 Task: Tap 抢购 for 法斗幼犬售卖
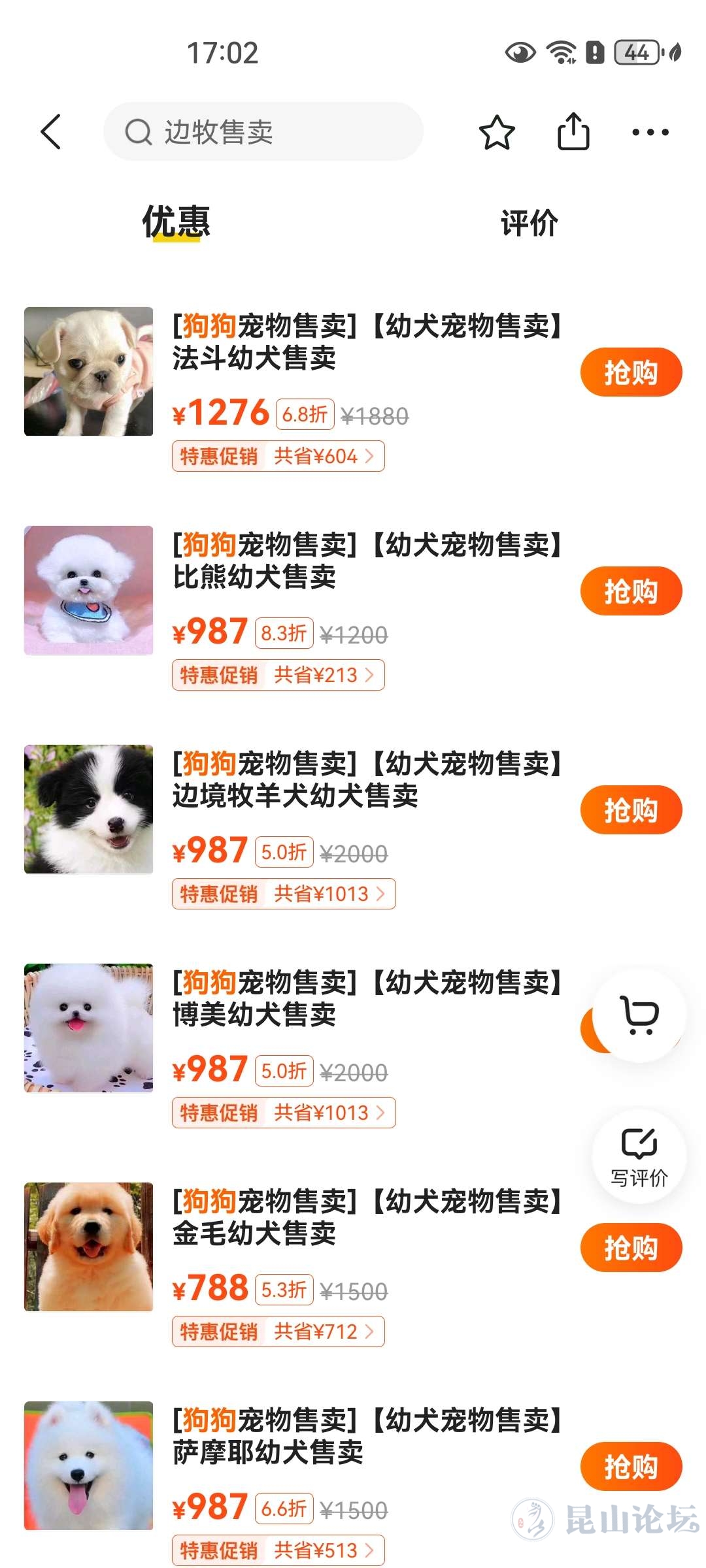tap(631, 372)
